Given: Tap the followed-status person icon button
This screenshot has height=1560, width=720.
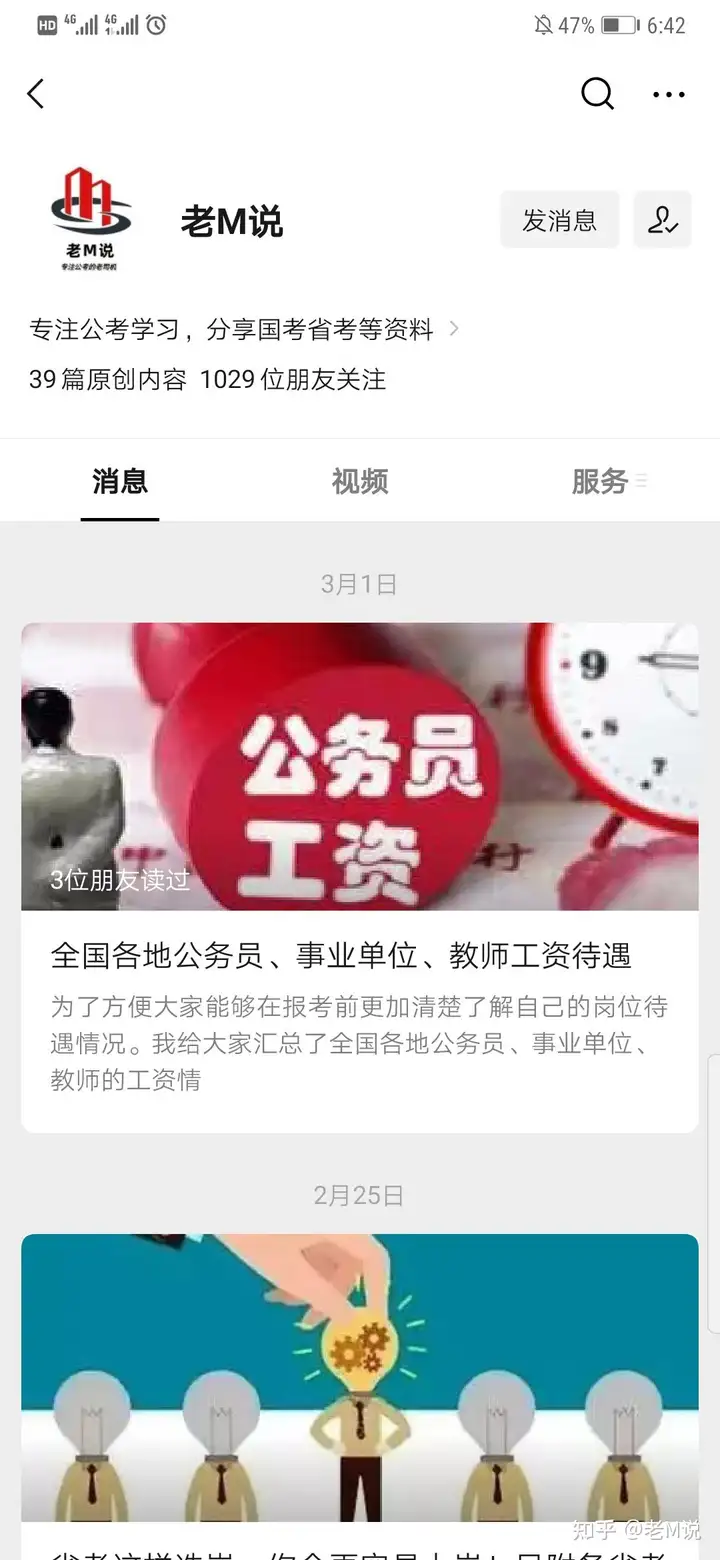Looking at the screenshot, I should [x=662, y=220].
